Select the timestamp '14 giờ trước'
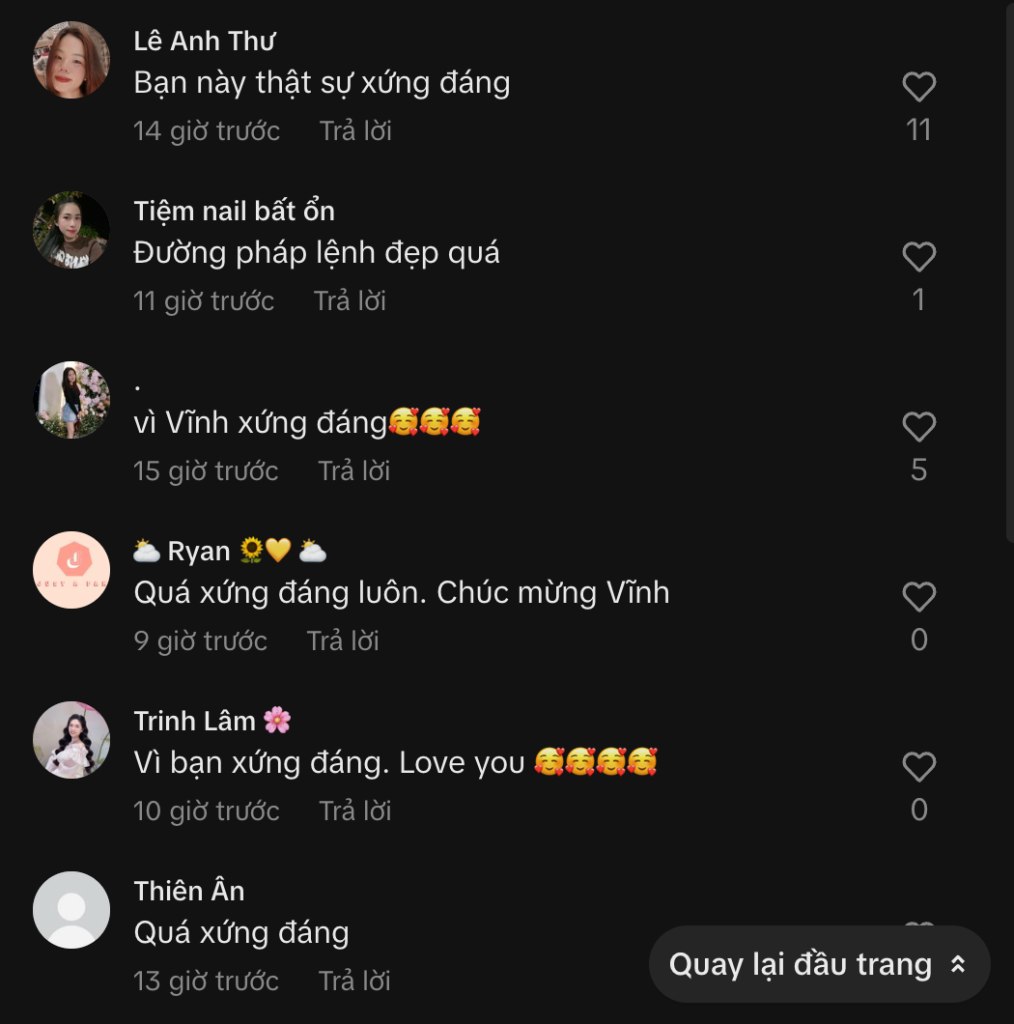Screen dimensions: 1014x1024 click(x=207, y=130)
